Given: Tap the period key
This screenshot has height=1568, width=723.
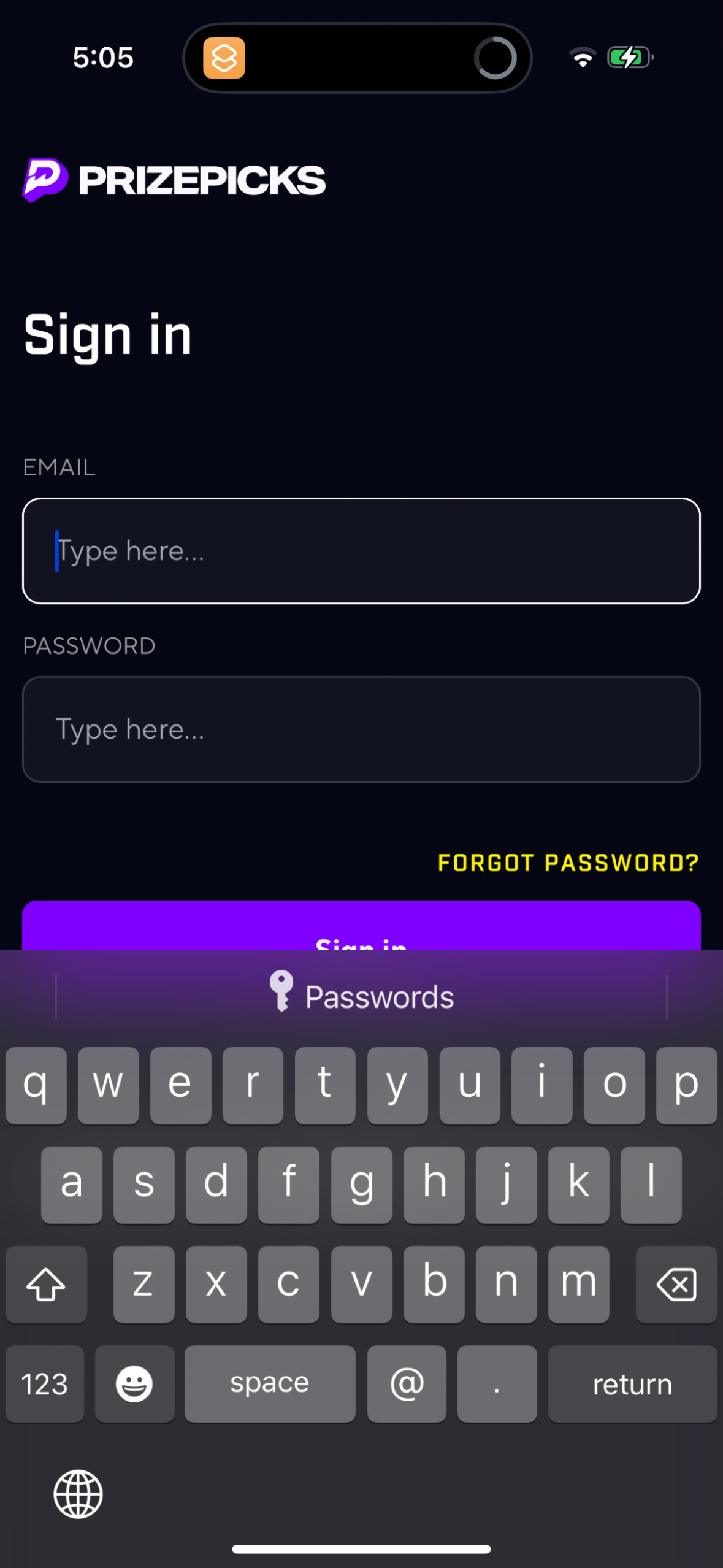Looking at the screenshot, I should 497,1384.
